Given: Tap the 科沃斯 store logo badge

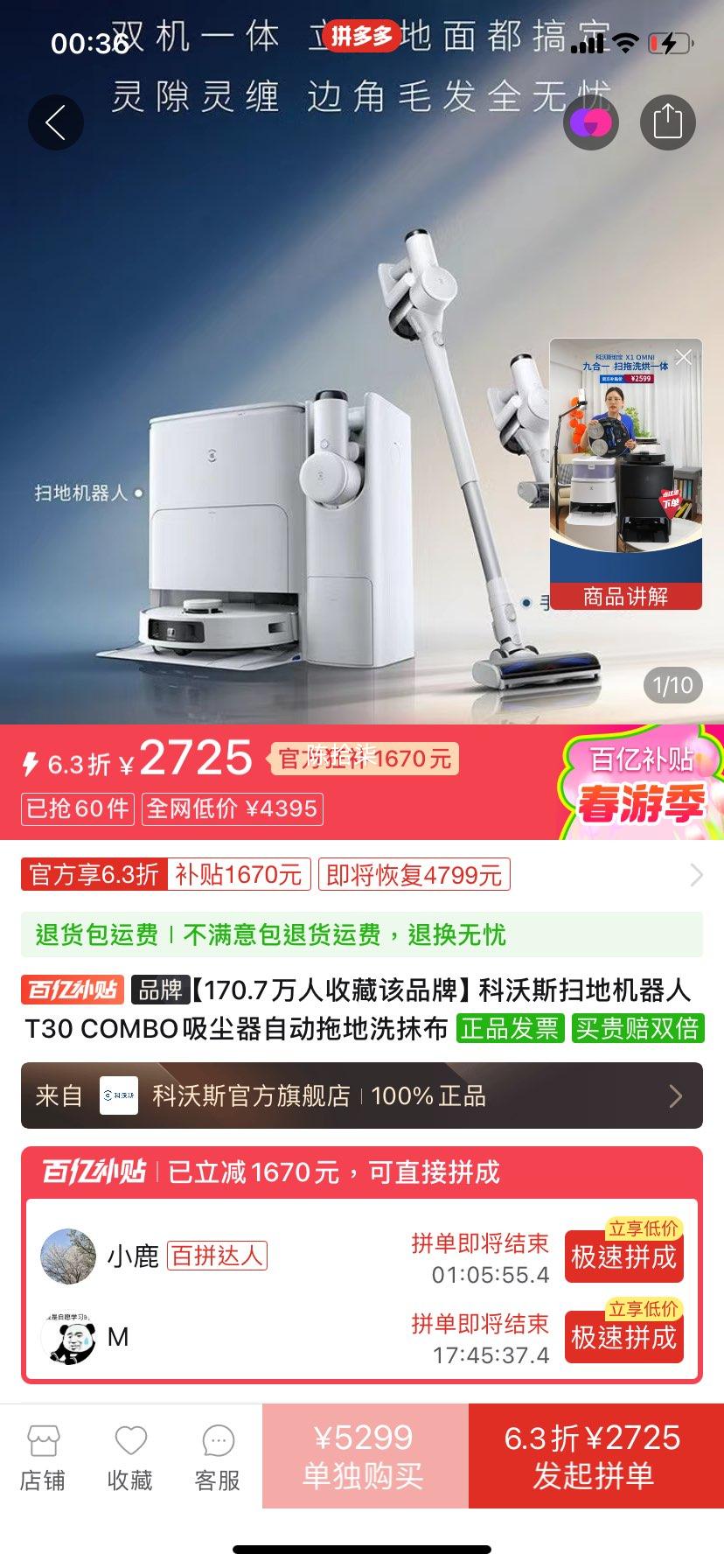Looking at the screenshot, I should click(x=116, y=1095).
